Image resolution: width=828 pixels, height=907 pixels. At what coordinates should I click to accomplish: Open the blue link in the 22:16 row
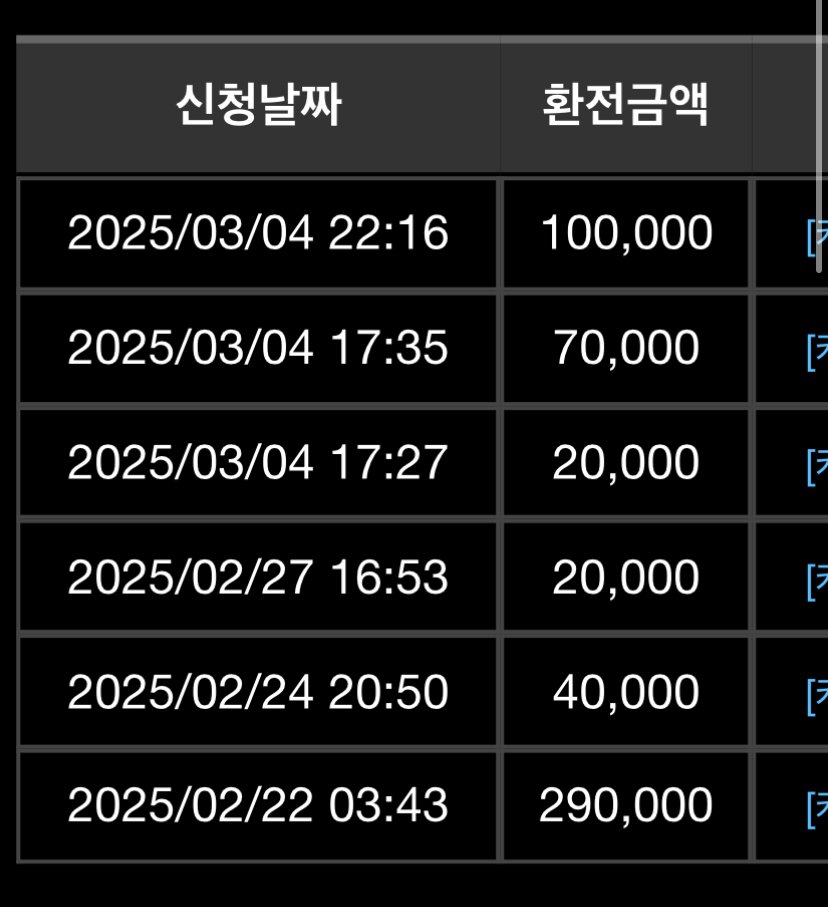point(816,235)
